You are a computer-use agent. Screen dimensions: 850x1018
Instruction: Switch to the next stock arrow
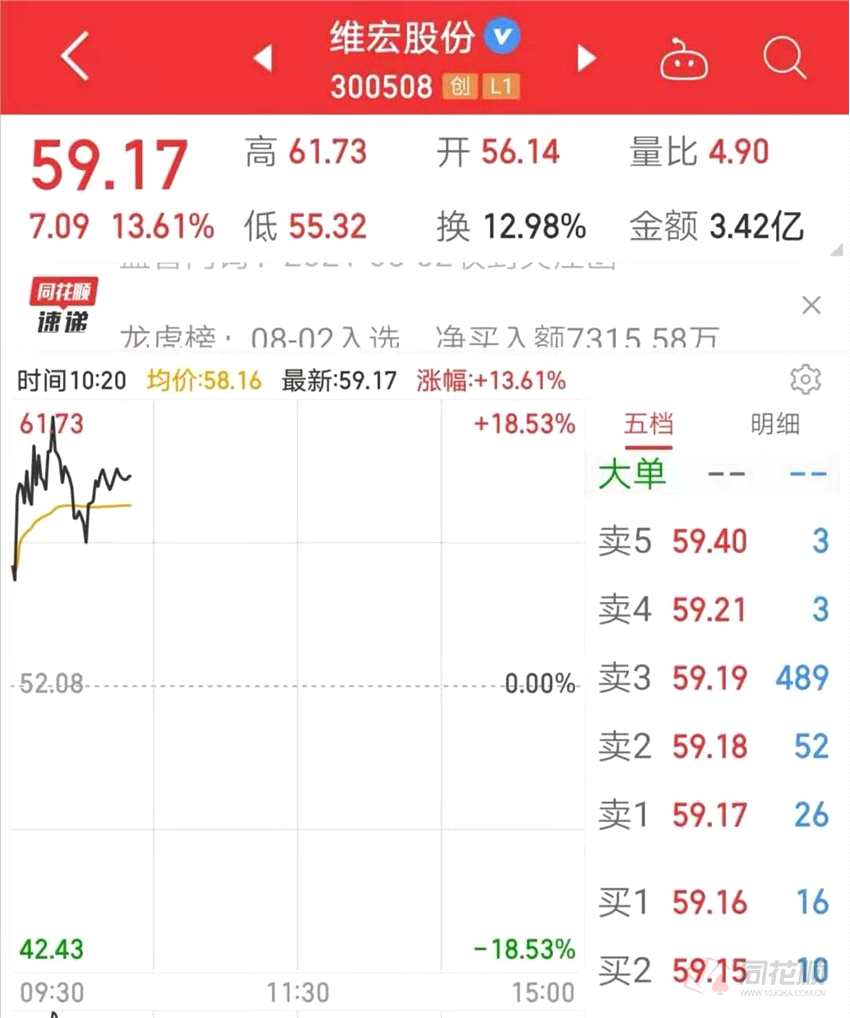pyautogui.click(x=587, y=59)
